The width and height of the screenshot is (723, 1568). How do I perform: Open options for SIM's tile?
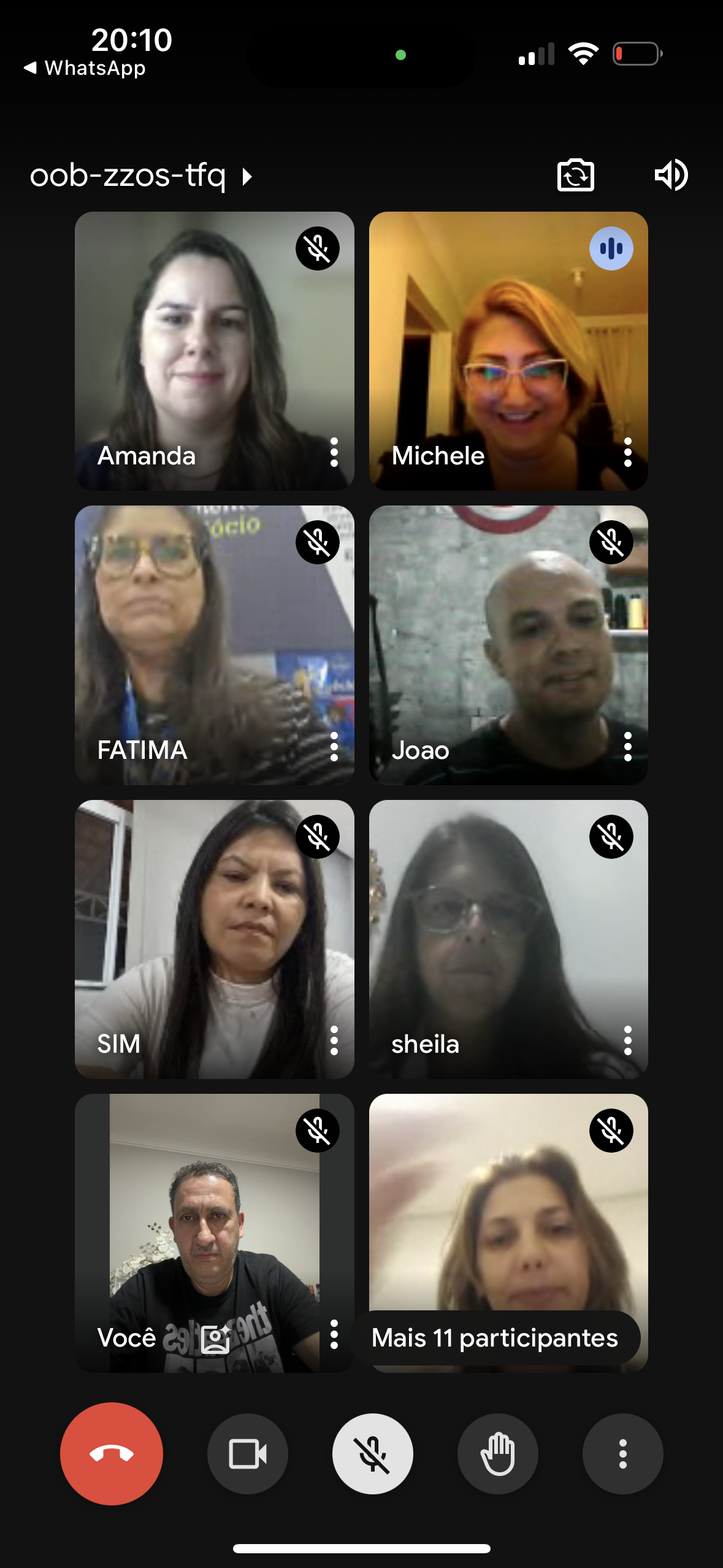(x=334, y=1040)
